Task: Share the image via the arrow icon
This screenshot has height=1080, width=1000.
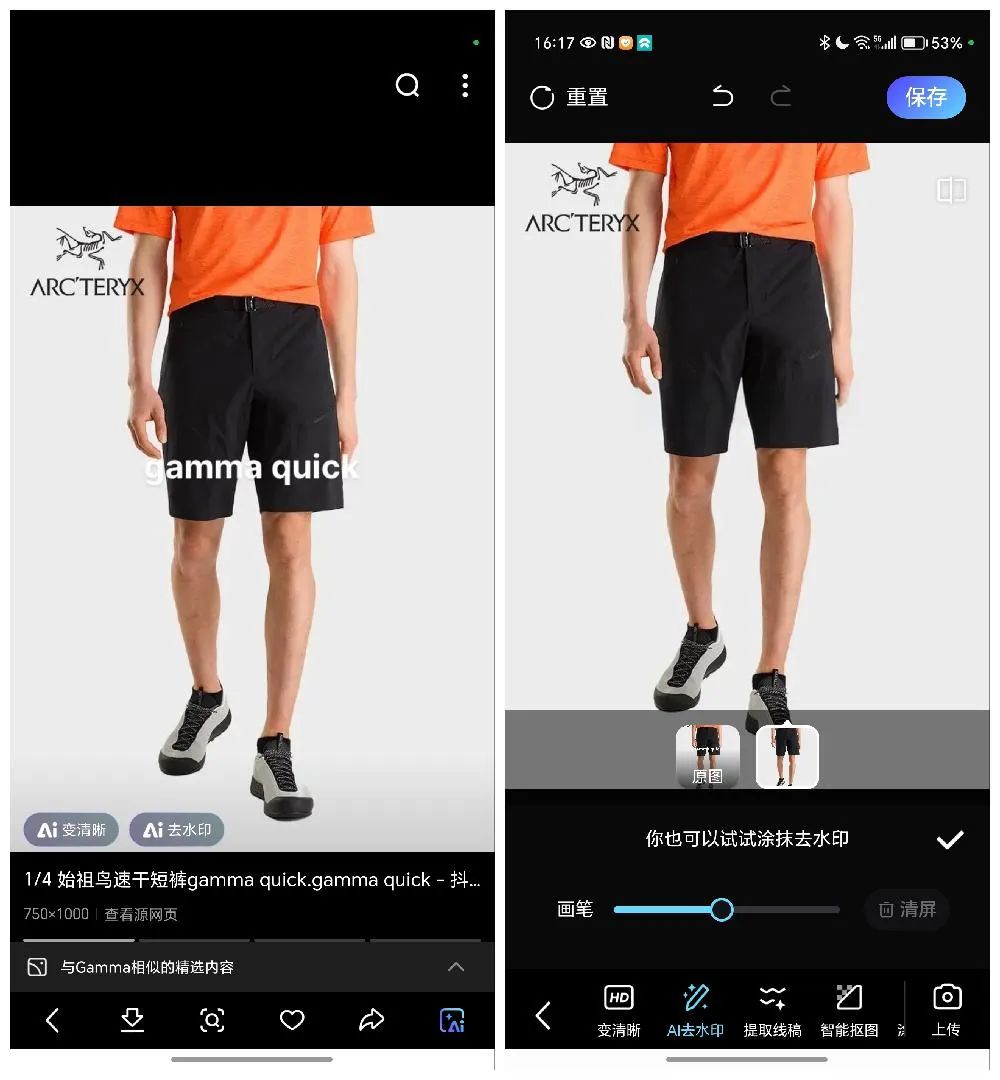Action: (371, 1020)
